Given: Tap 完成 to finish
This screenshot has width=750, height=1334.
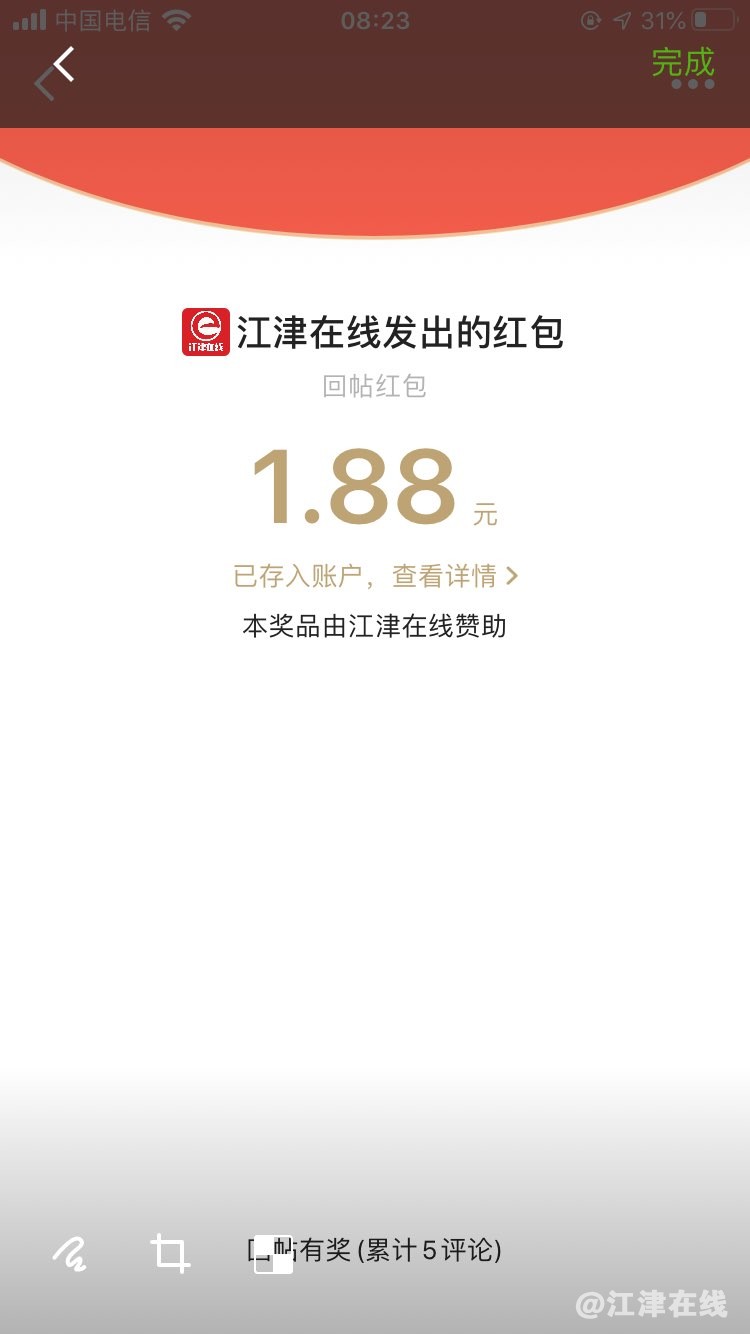Looking at the screenshot, I should pos(683,62).
